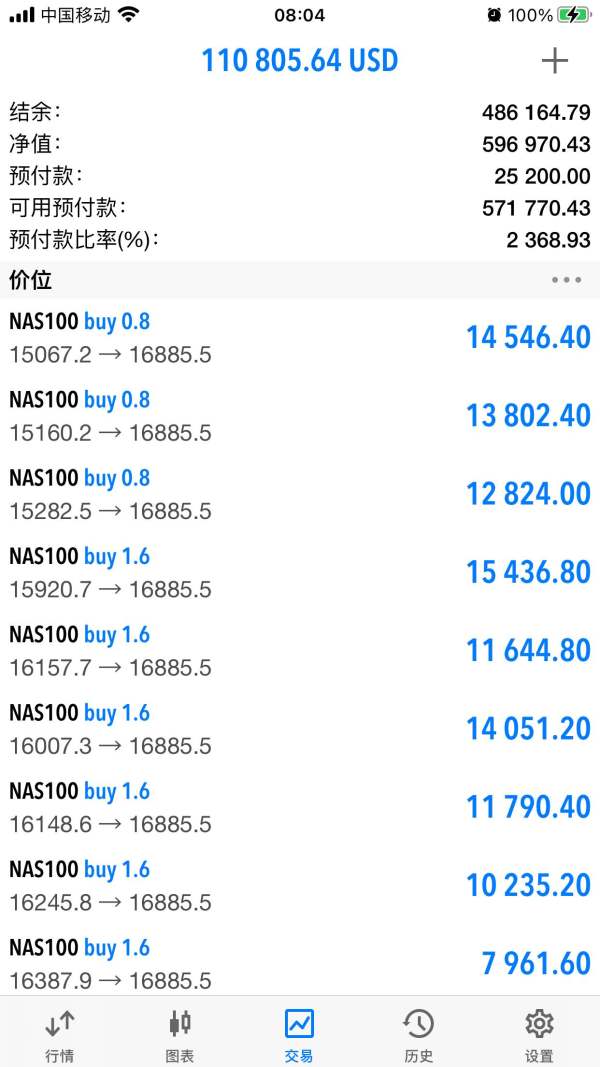The image size is (600, 1067).
Task: Select the NAS100 position opened at 15160.2
Action: [300, 416]
